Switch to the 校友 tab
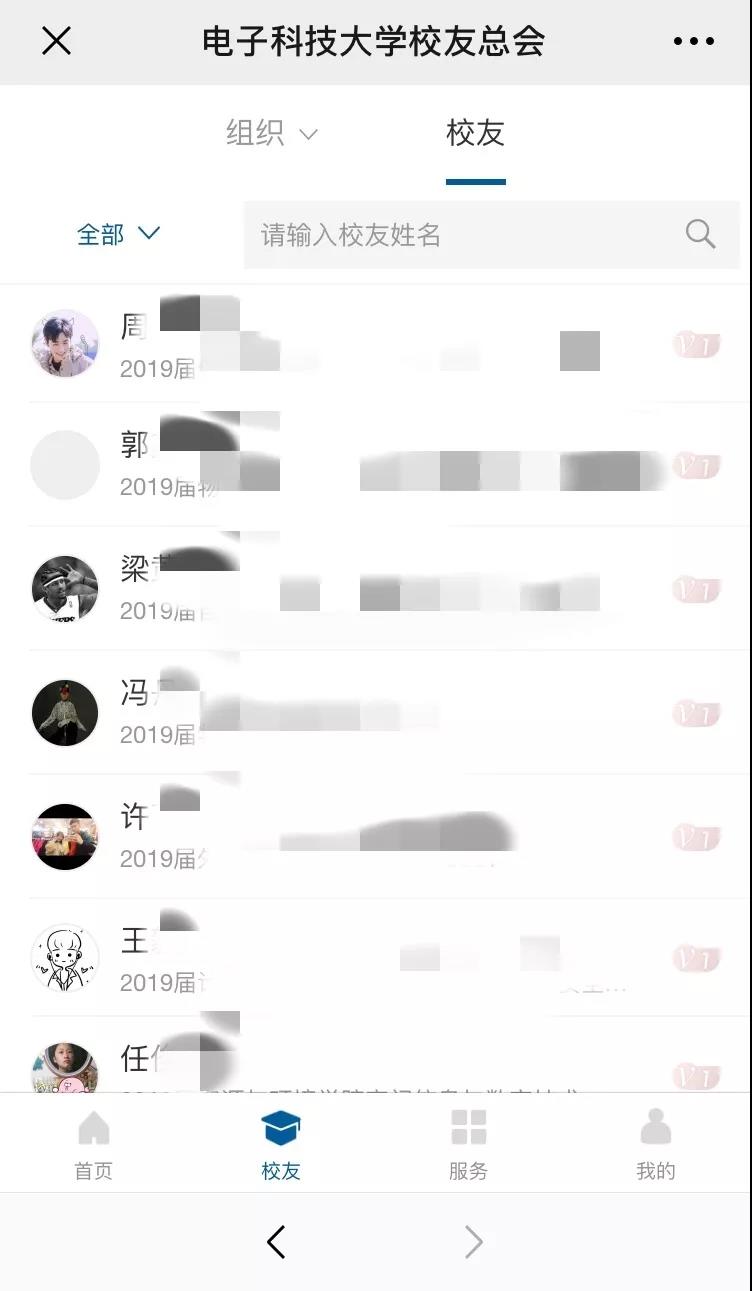The height and width of the screenshot is (1291, 752). click(475, 133)
